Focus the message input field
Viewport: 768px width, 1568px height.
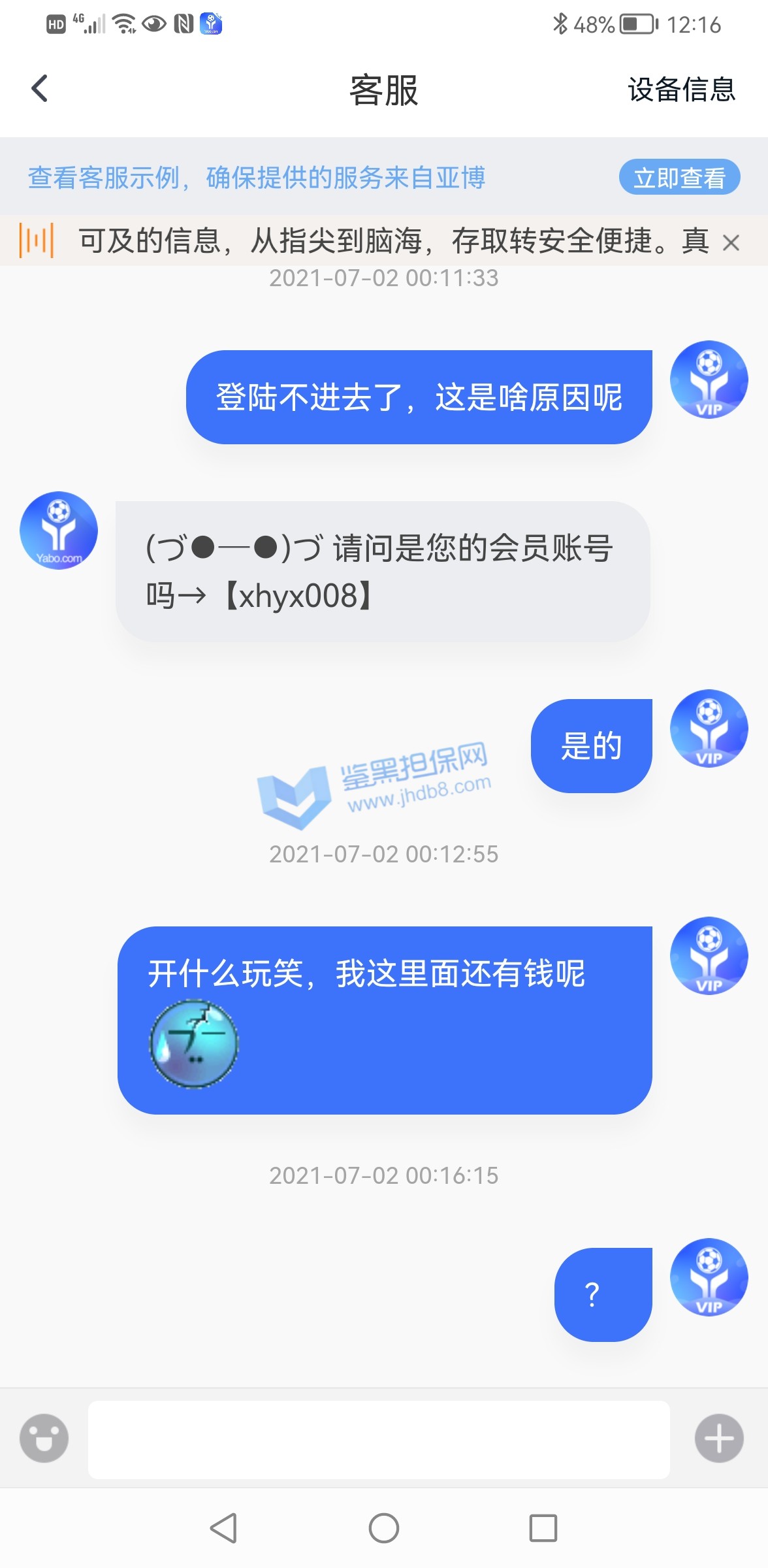click(x=379, y=1439)
